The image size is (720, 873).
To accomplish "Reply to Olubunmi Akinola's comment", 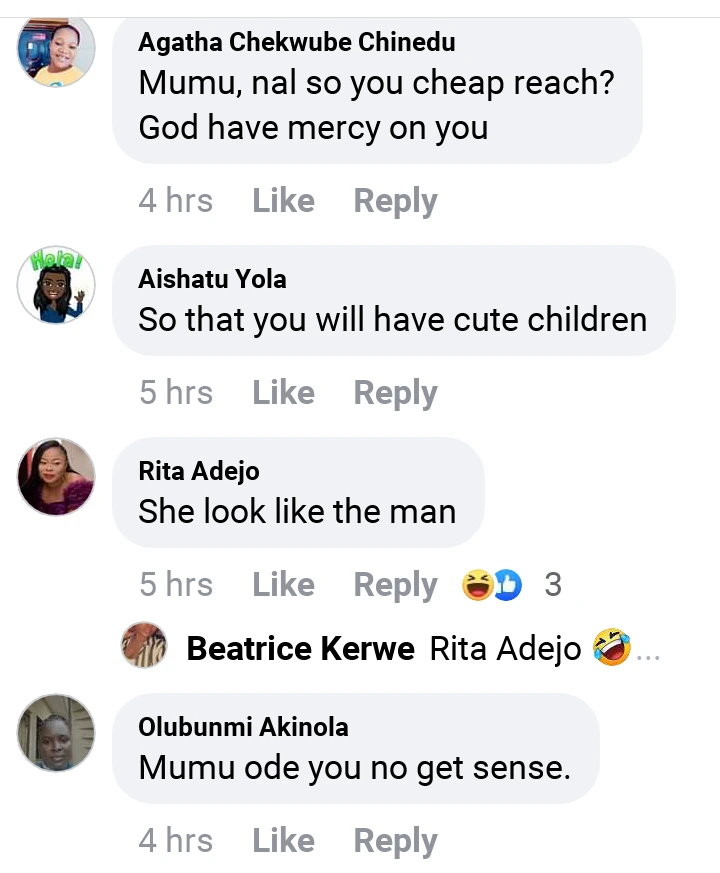I will tap(395, 841).
